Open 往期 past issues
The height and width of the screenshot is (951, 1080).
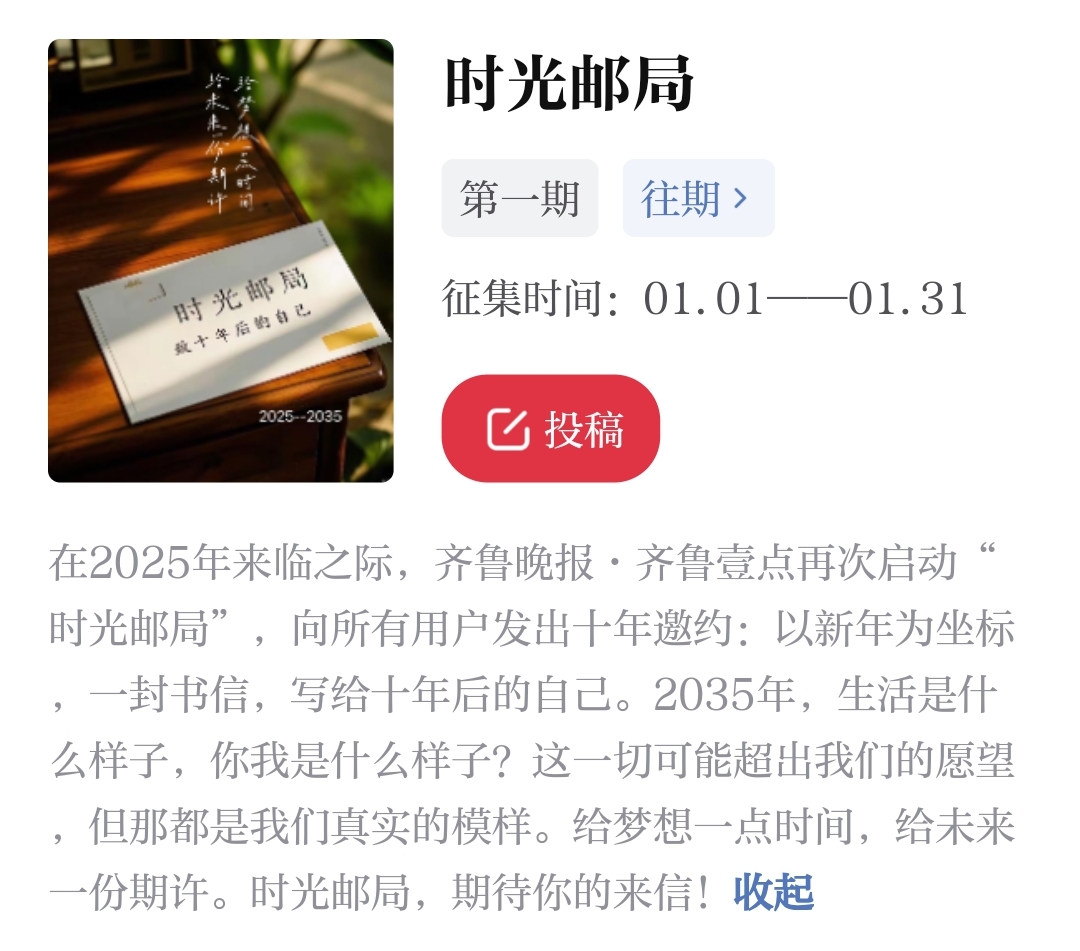point(697,198)
